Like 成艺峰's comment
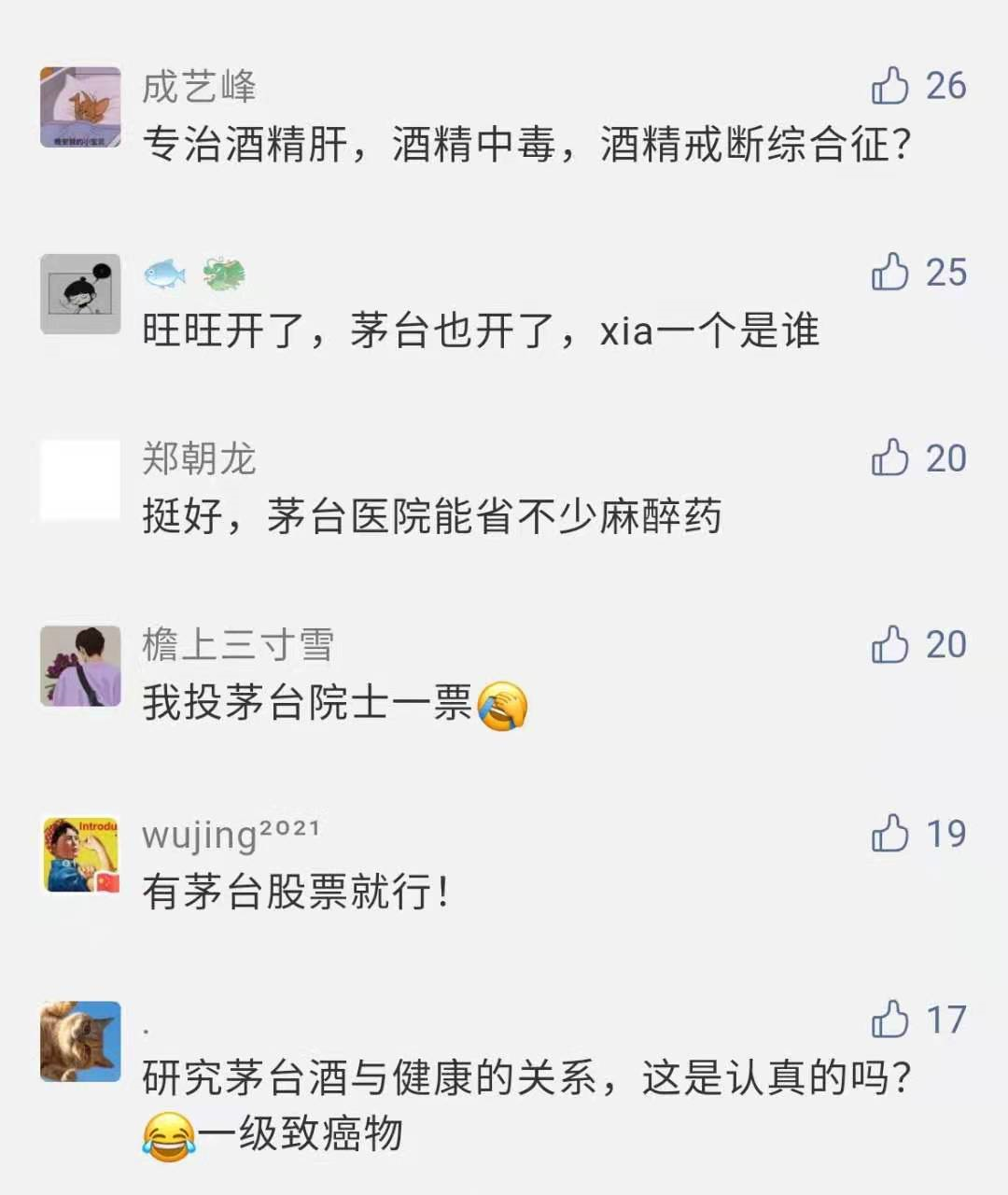 [x=890, y=86]
